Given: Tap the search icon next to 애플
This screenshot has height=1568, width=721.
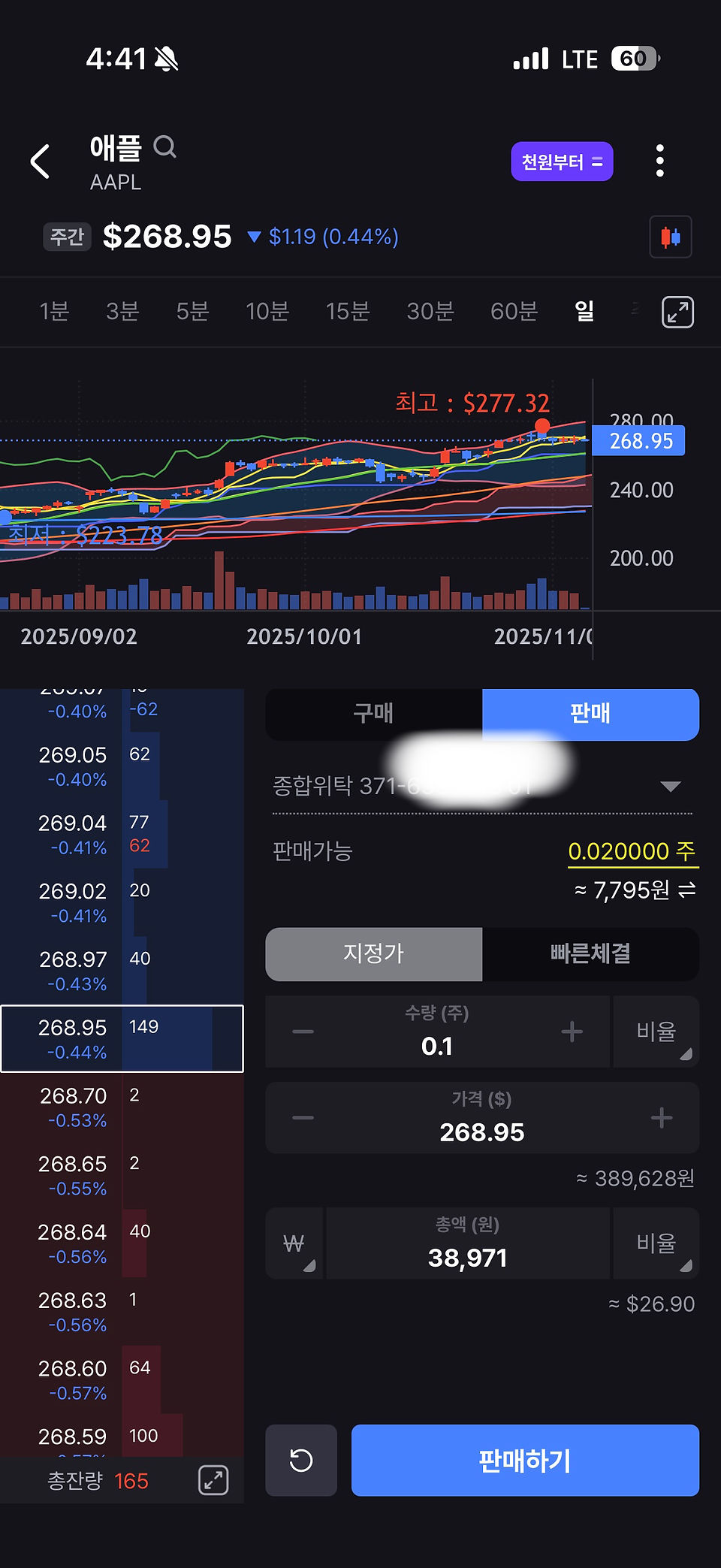Looking at the screenshot, I should 165,147.
